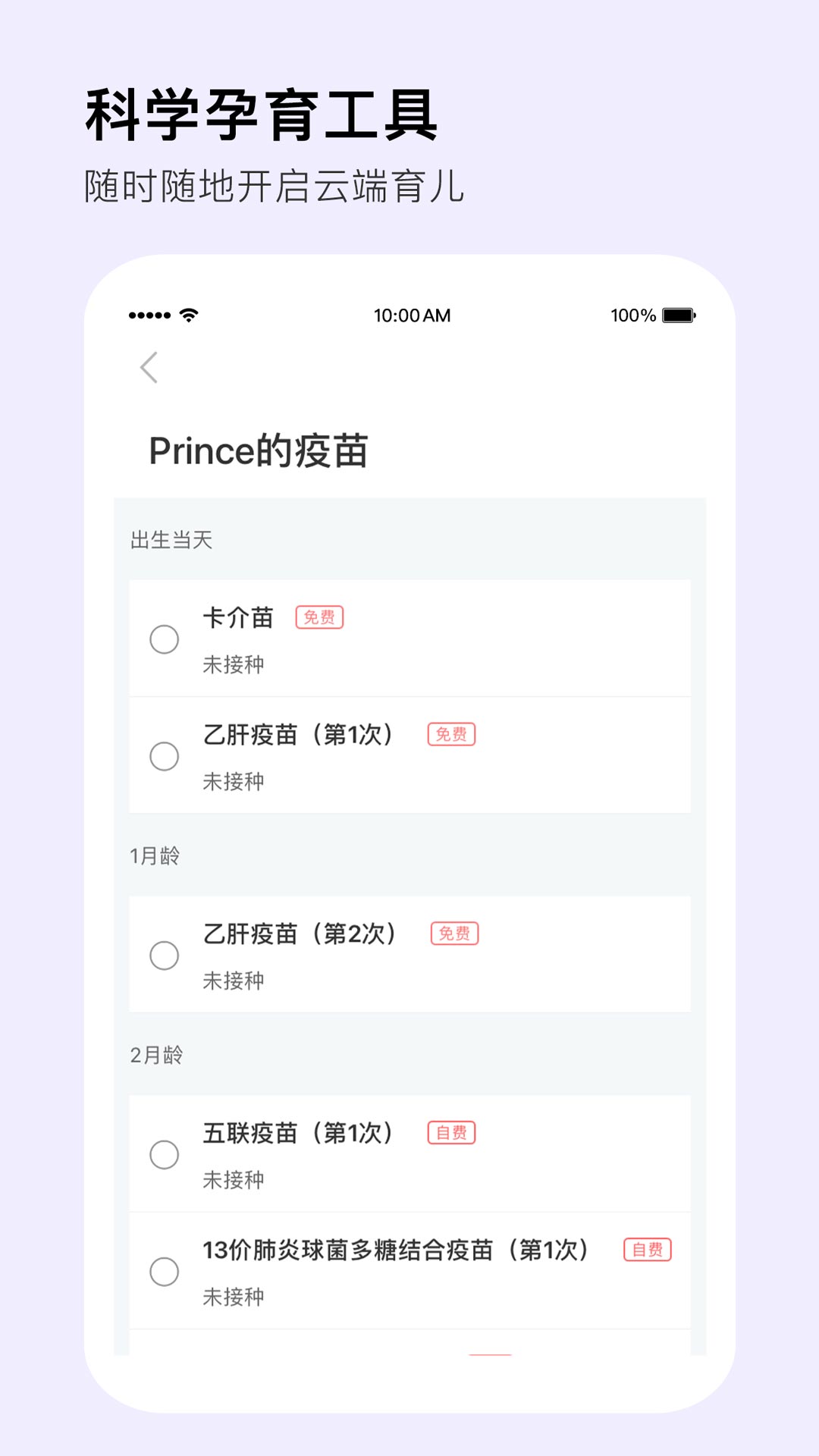Click 免费 tag beside 乙肝疫苗（第1次）

(x=450, y=734)
